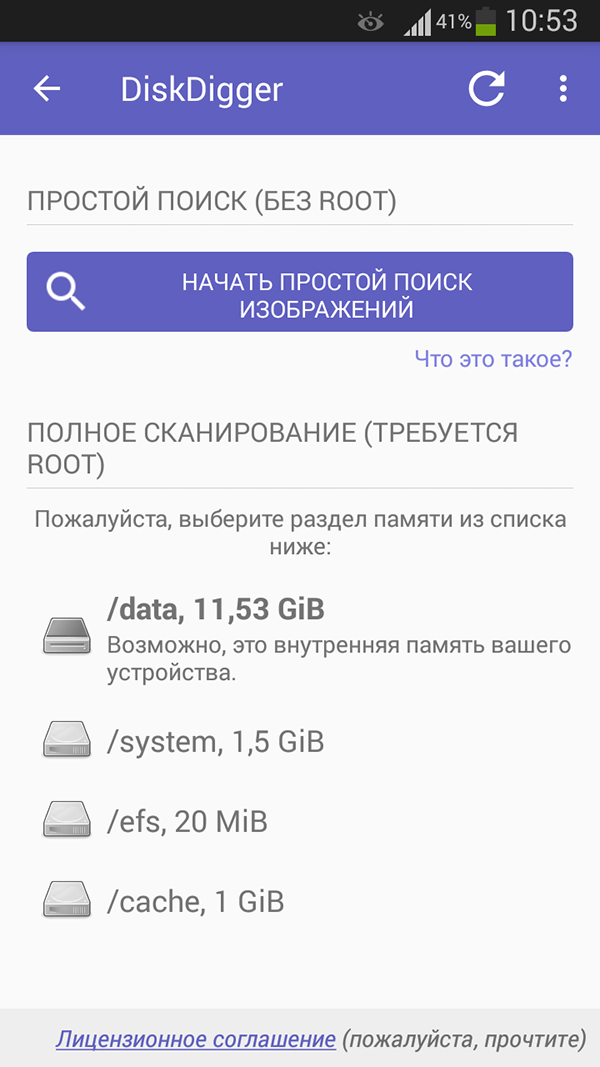Screen dimensions: 600x1067
Task: Open the Лицензионное соглашение link
Action: [x=195, y=1039]
